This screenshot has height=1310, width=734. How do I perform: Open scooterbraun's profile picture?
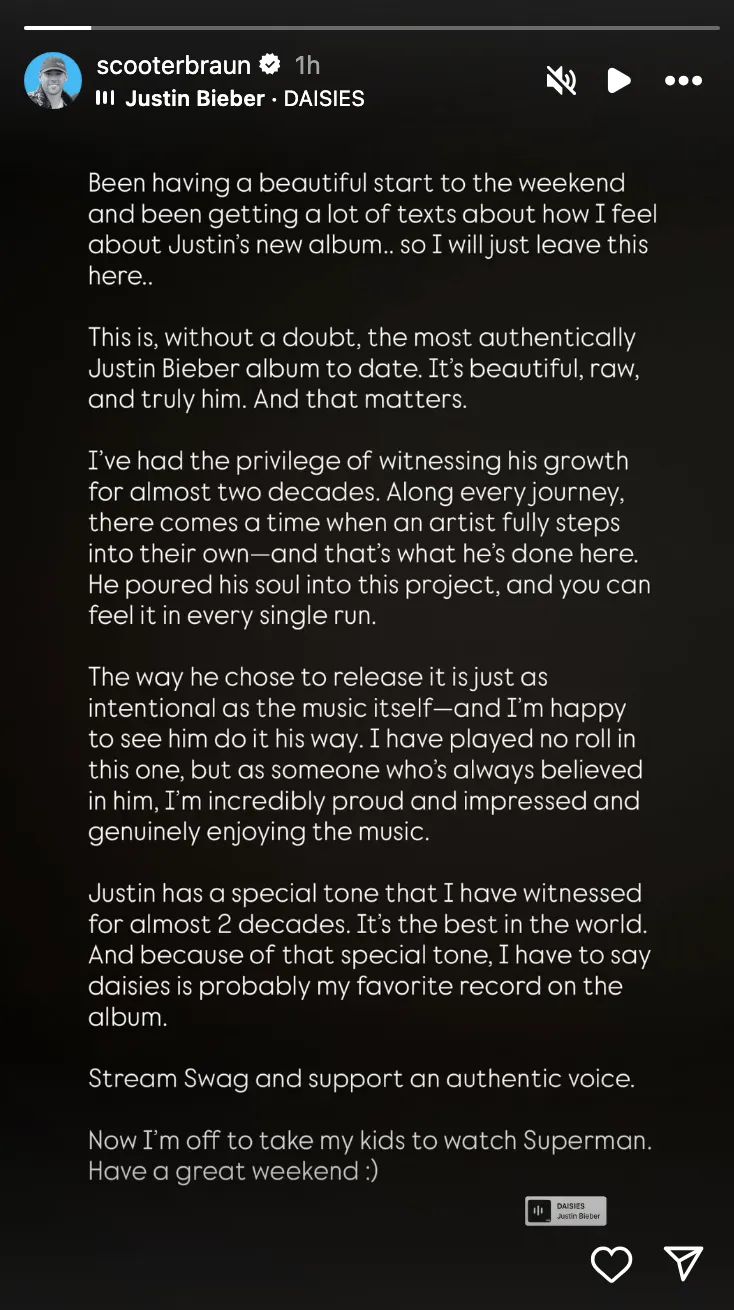tap(53, 80)
